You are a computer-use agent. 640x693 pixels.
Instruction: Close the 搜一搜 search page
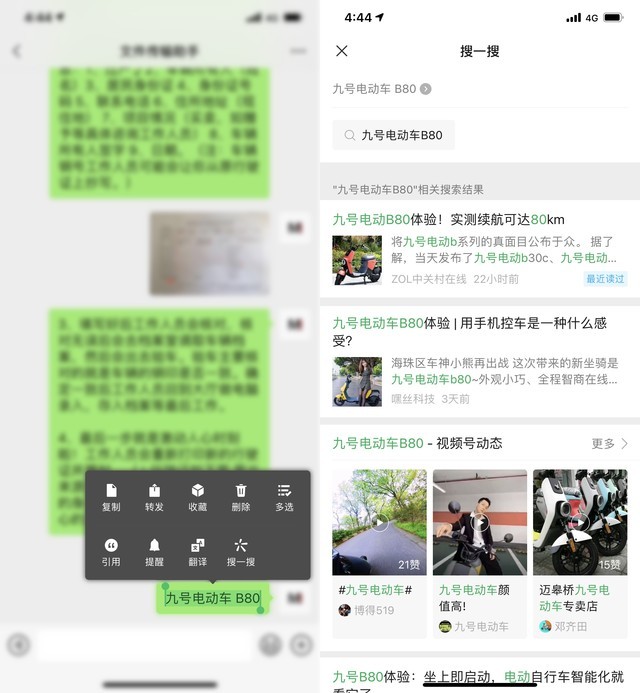342,51
